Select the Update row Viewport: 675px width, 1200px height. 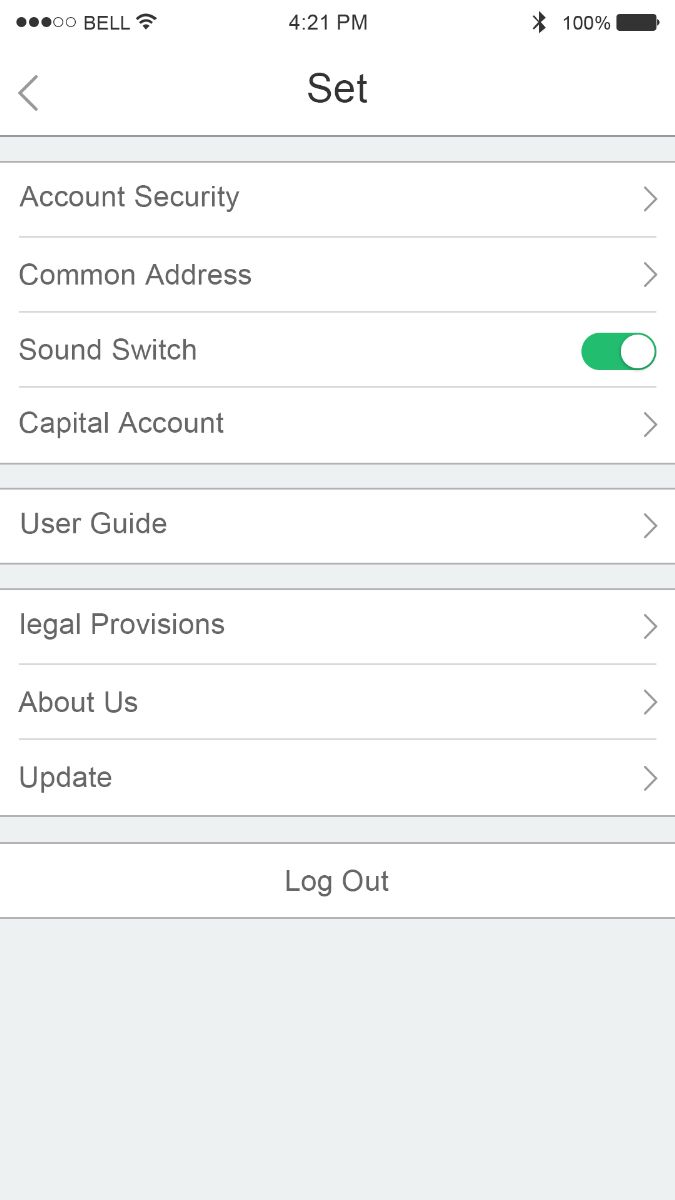337,778
